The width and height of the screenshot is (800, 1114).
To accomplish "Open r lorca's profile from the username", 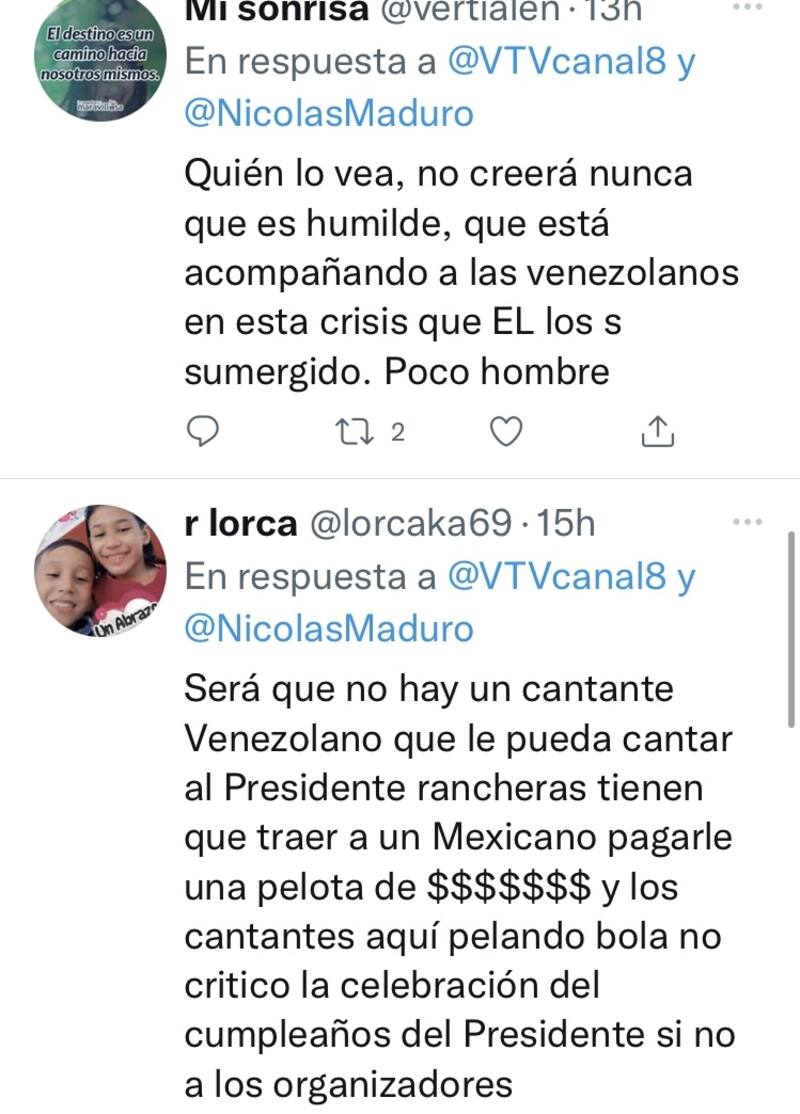I will point(241,523).
